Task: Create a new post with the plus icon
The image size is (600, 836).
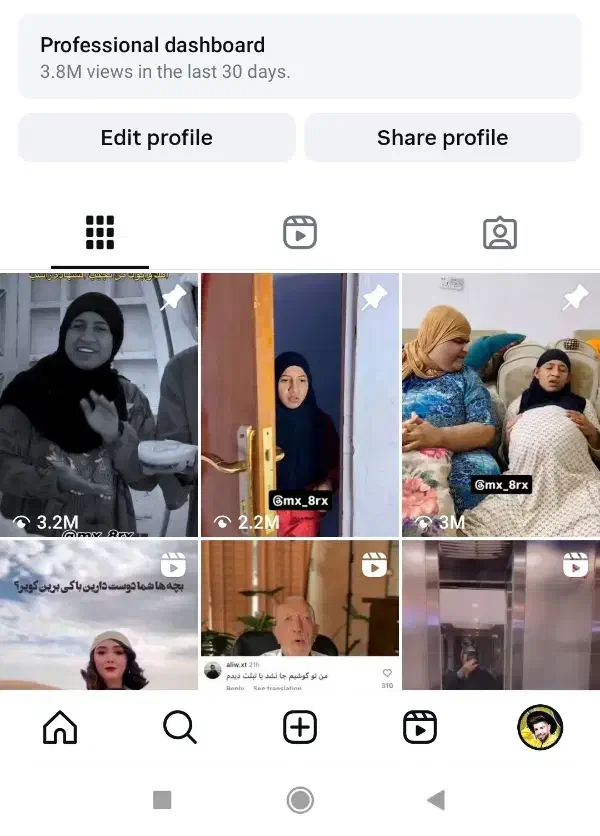Action: pyautogui.click(x=300, y=728)
